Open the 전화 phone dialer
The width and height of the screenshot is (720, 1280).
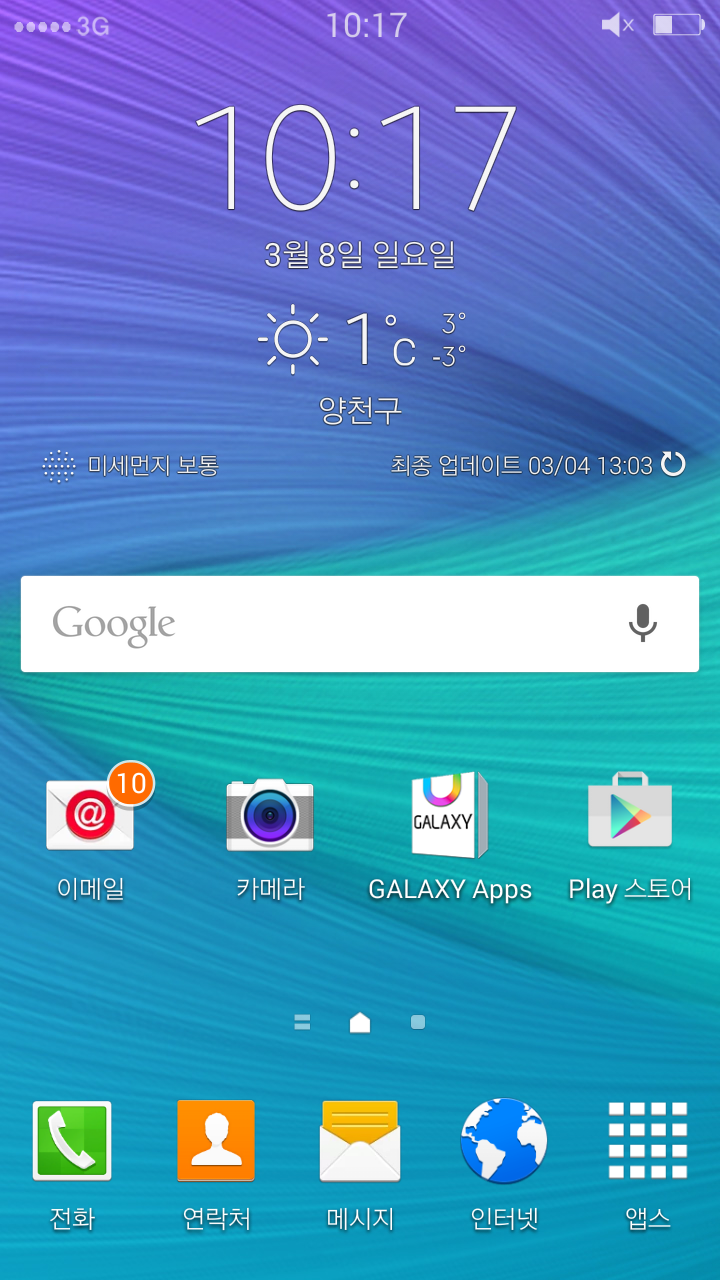(72, 1141)
